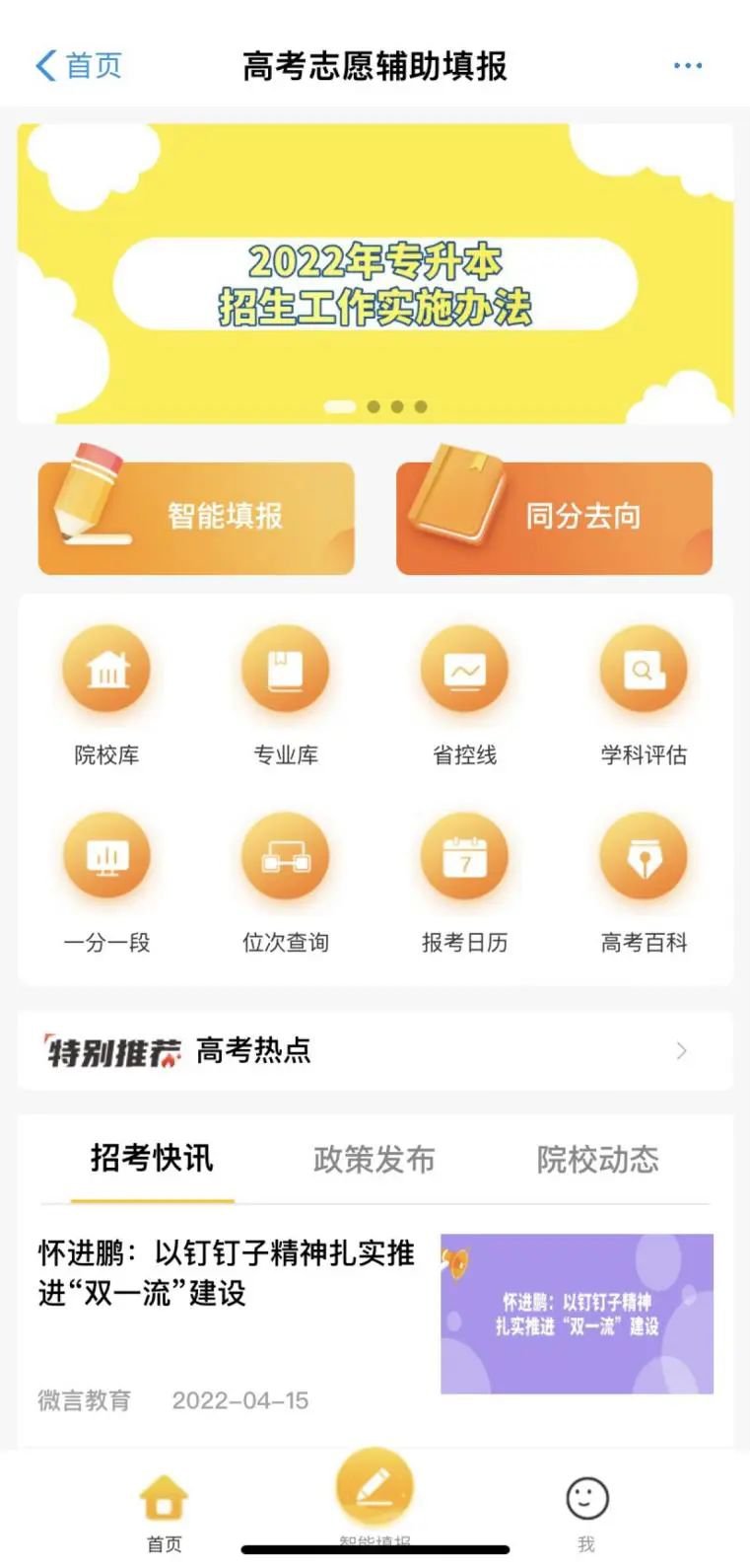This screenshot has width=750, height=1568.
Task: Select 首页 in the bottom bar
Action: click(164, 1511)
